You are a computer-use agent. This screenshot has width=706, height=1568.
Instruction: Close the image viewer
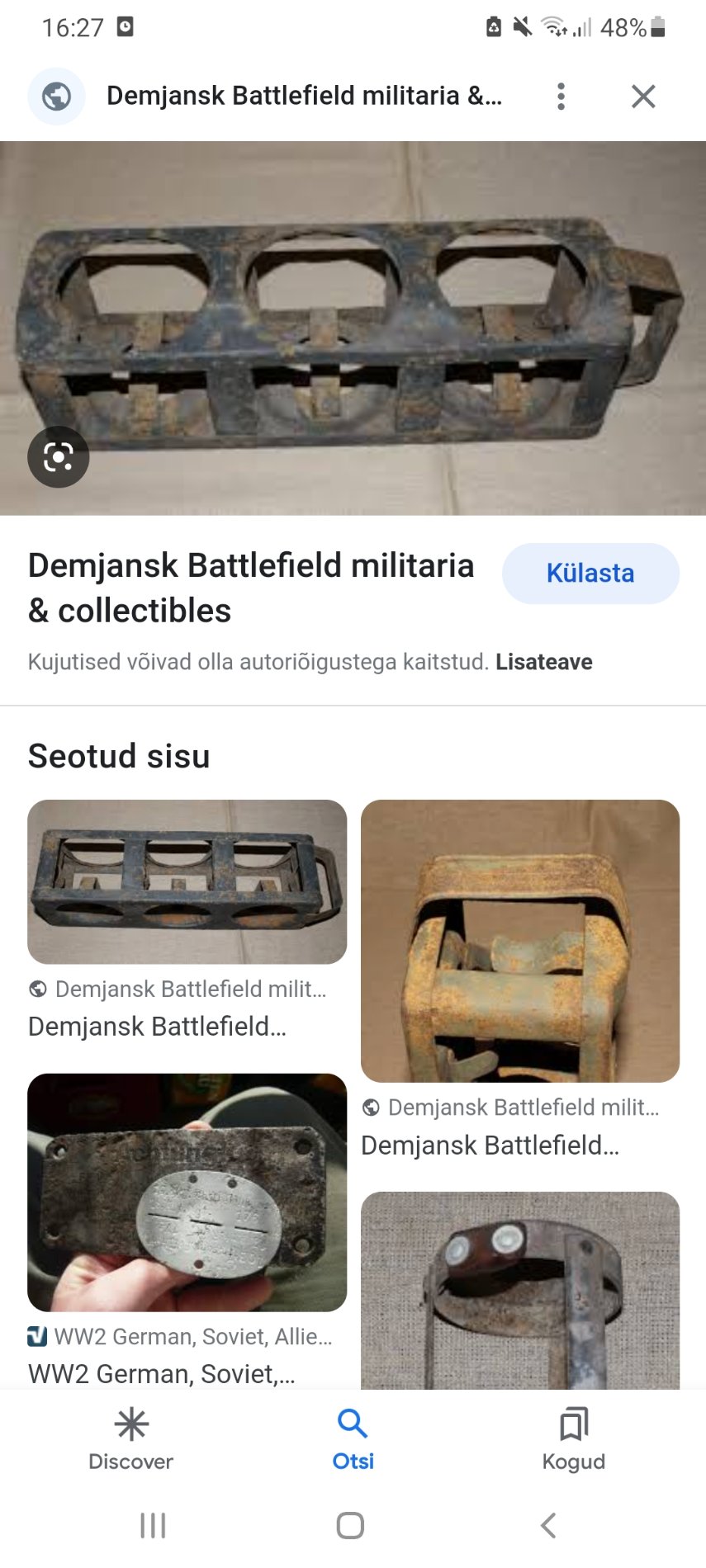[643, 97]
